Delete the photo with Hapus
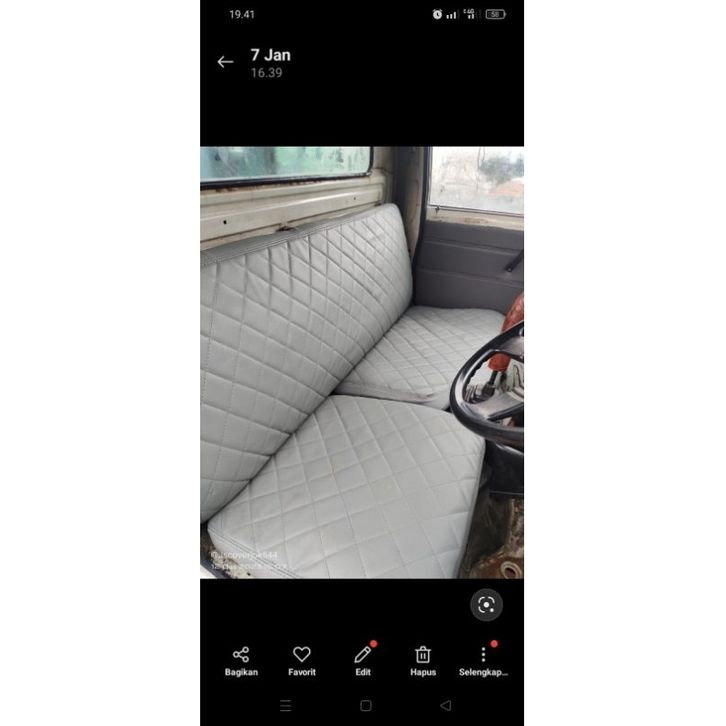This screenshot has height=726, width=726. coord(423,661)
